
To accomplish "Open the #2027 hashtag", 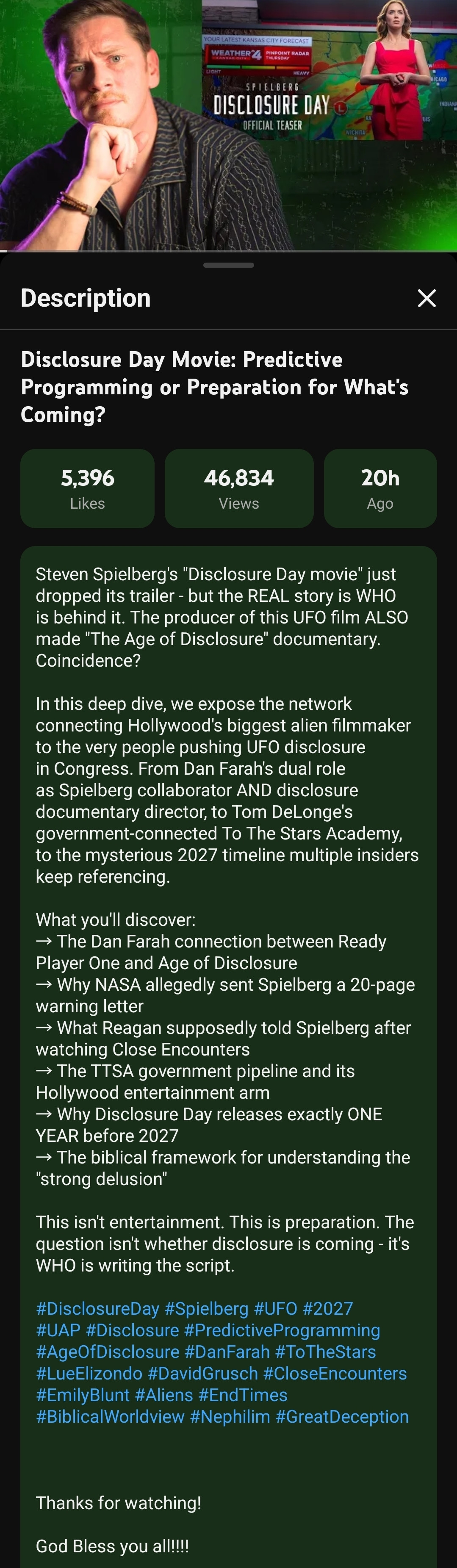I will (327, 1309).
